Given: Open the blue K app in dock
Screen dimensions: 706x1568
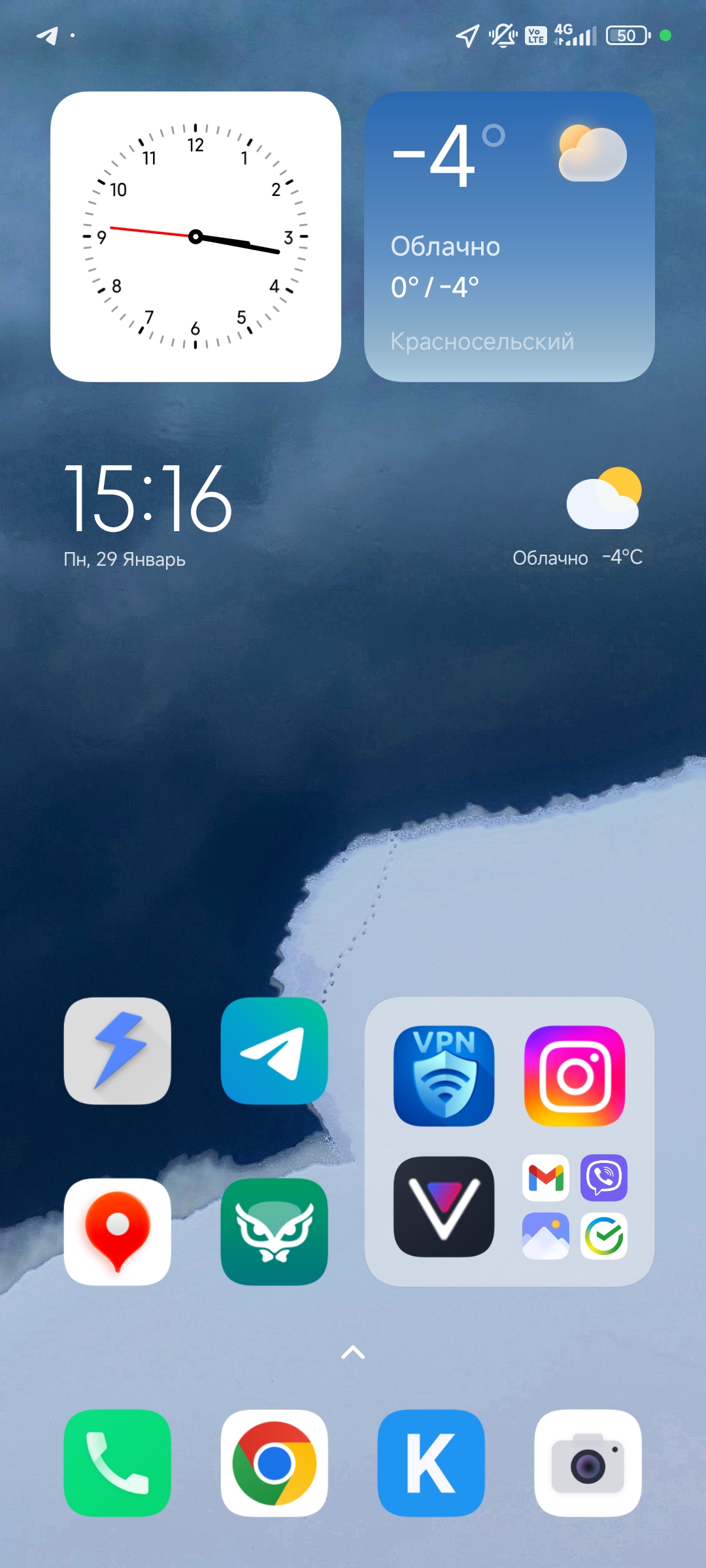Looking at the screenshot, I should pos(431,1463).
